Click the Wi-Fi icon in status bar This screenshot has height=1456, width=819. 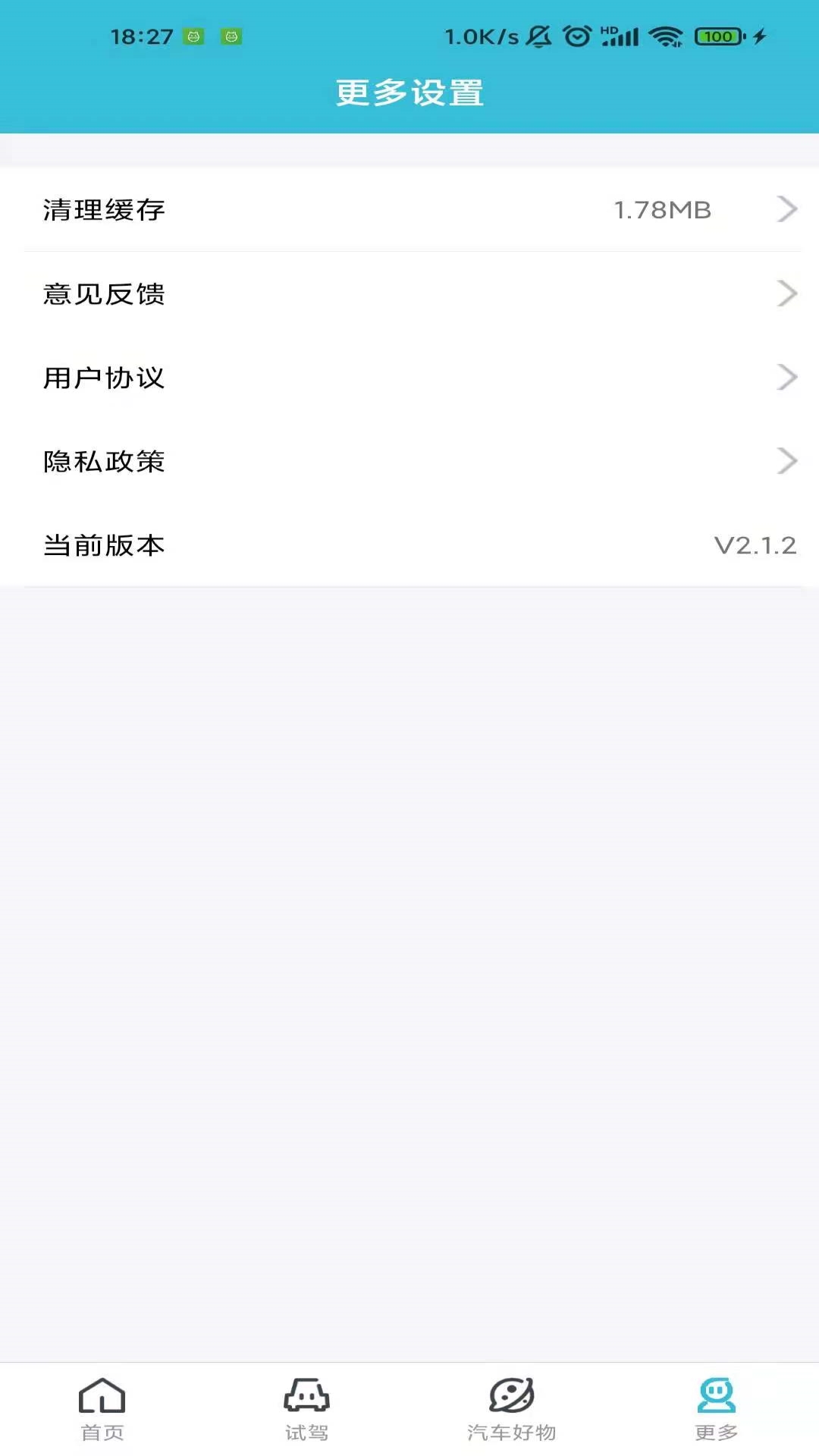pyautogui.click(x=667, y=34)
